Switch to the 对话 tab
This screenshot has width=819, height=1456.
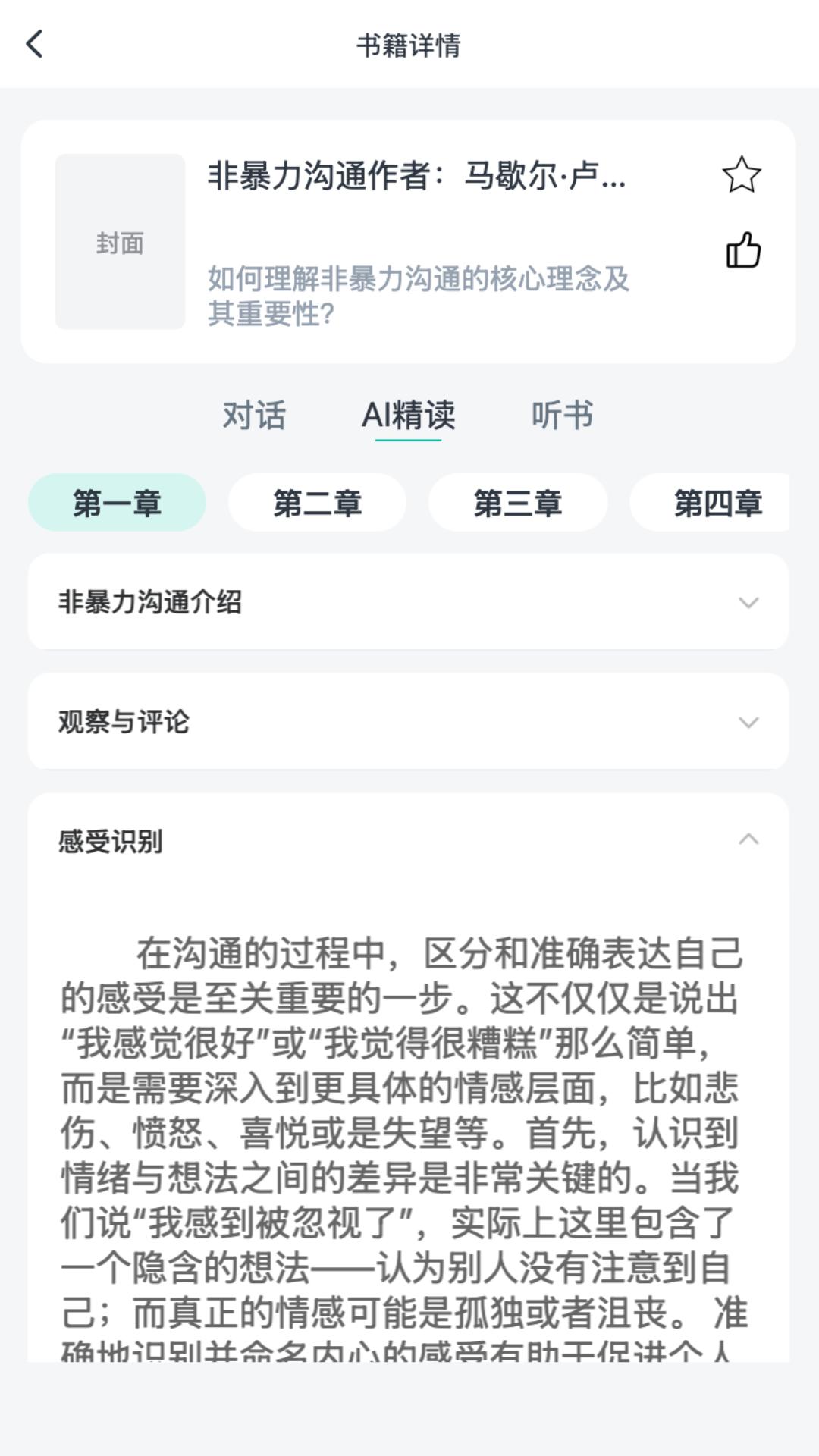pyautogui.click(x=254, y=415)
